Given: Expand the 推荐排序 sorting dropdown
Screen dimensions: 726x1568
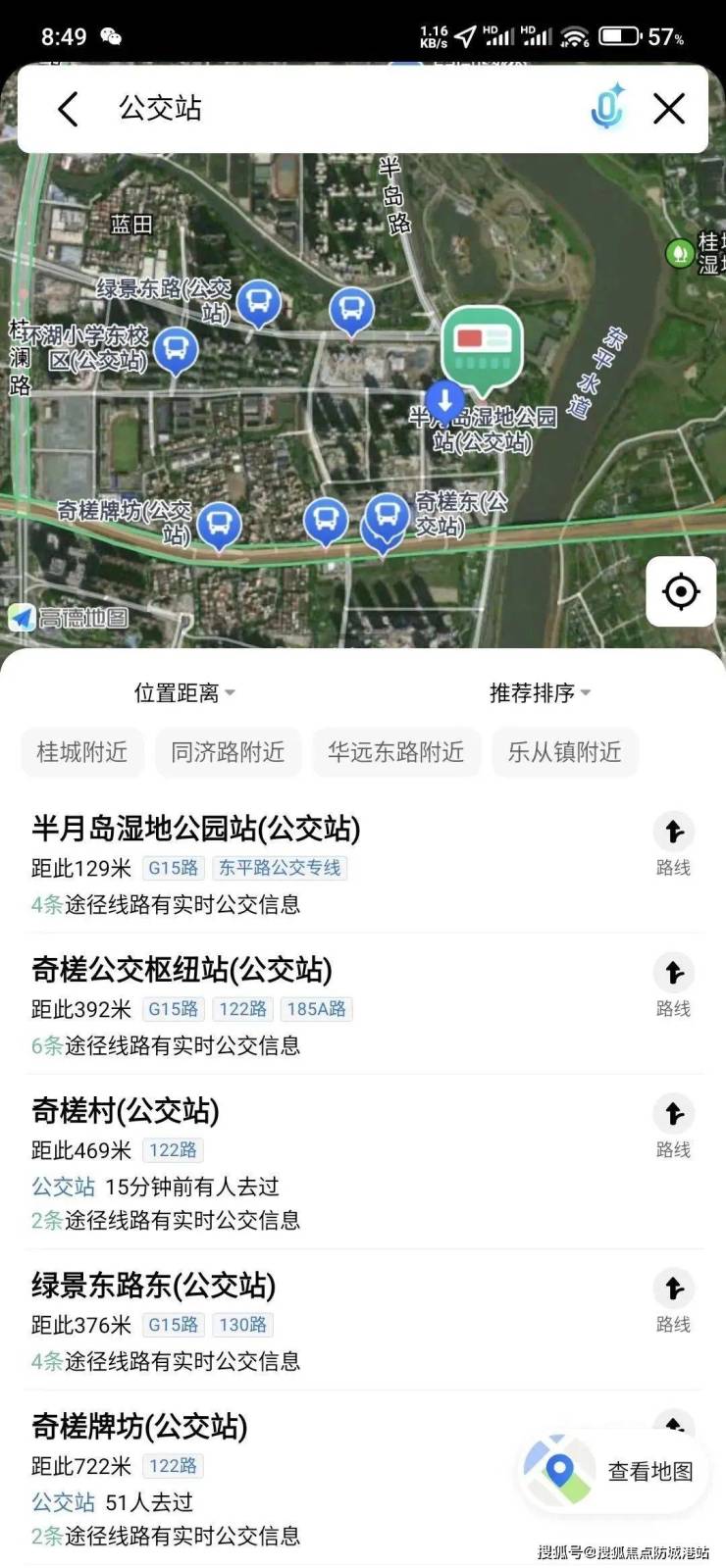Looking at the screenshot, I should point(540,693).
